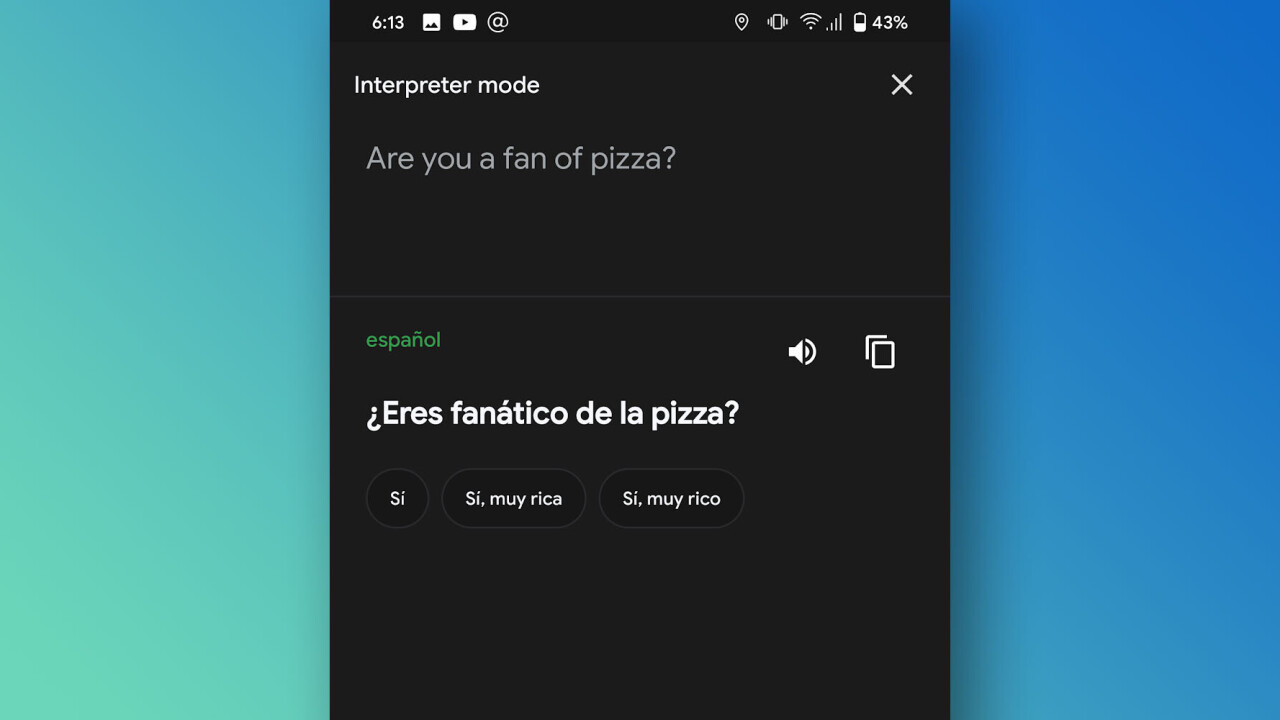This screenshot has width=1280, height=720.
Task: Copy the translated Spanish text
Action: coord(880,352)
